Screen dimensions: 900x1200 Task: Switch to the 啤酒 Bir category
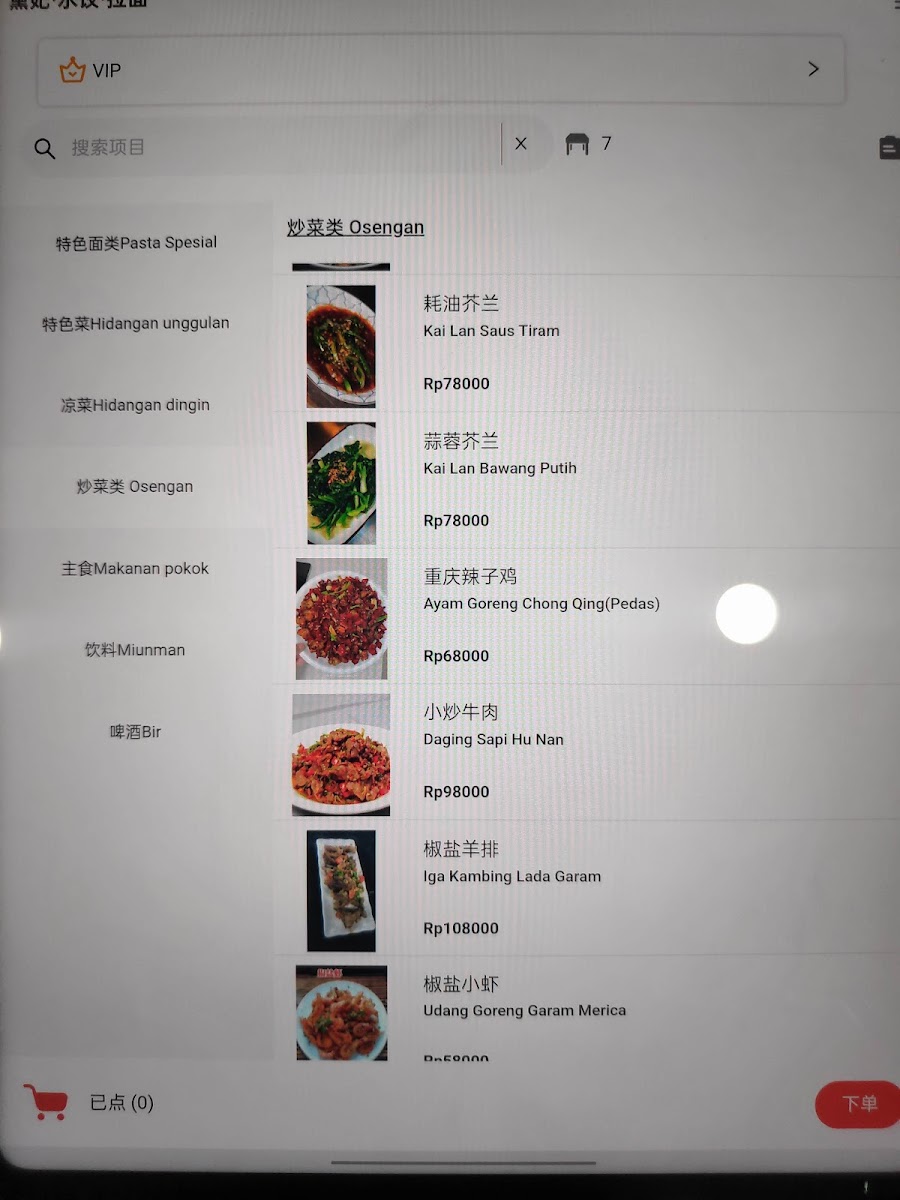click(x=136, y=732)
